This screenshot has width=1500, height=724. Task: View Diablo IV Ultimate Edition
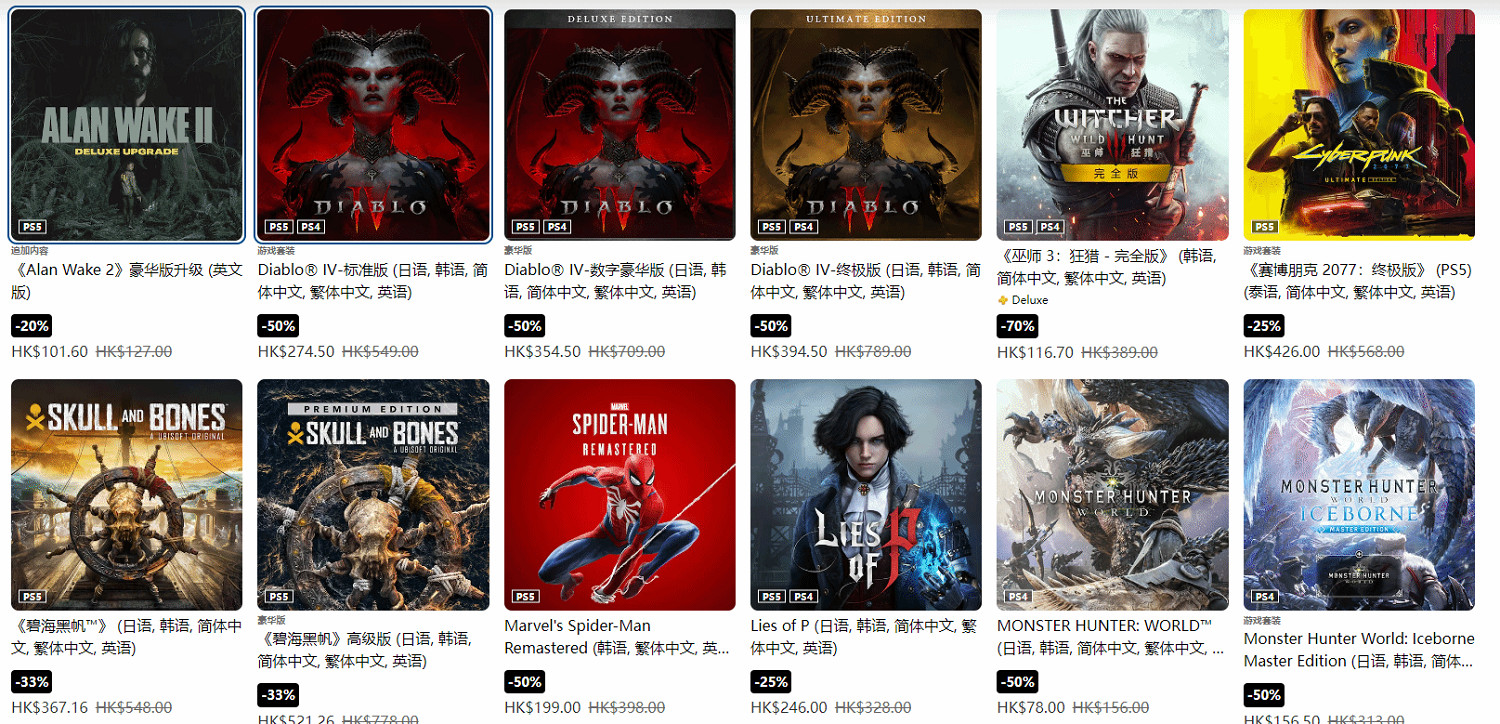point(866,125)
